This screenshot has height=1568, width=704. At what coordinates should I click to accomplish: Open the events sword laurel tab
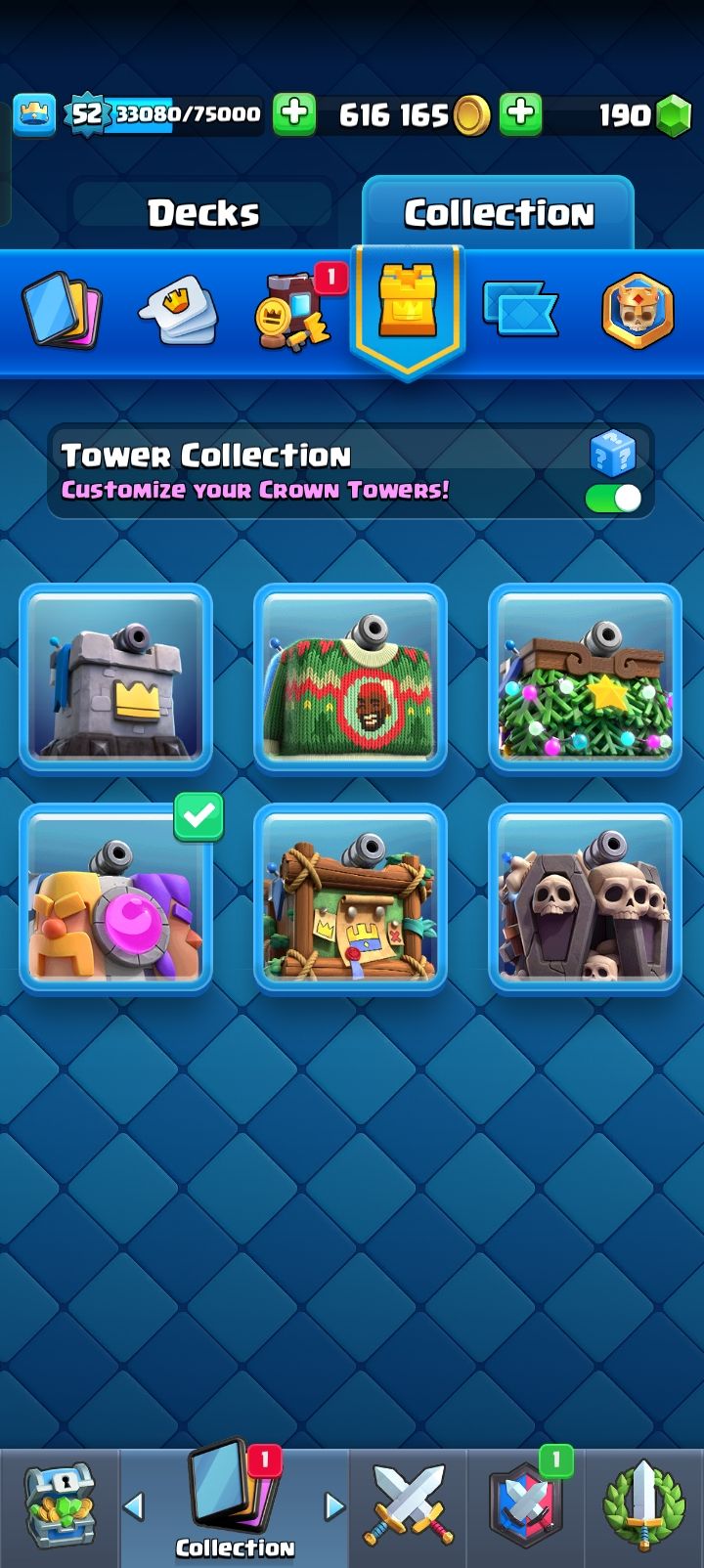click(643, 1505)
